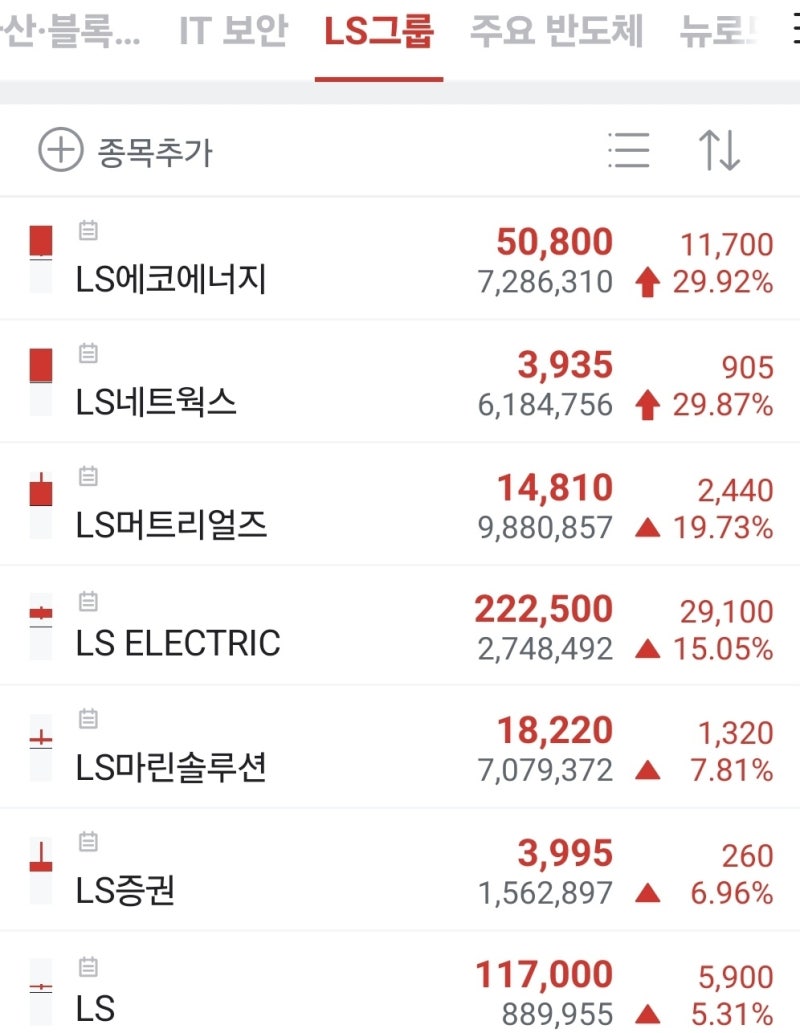
Task: Open the memo icon next to LS에코에너지
Action: click(x=88, y=231)
